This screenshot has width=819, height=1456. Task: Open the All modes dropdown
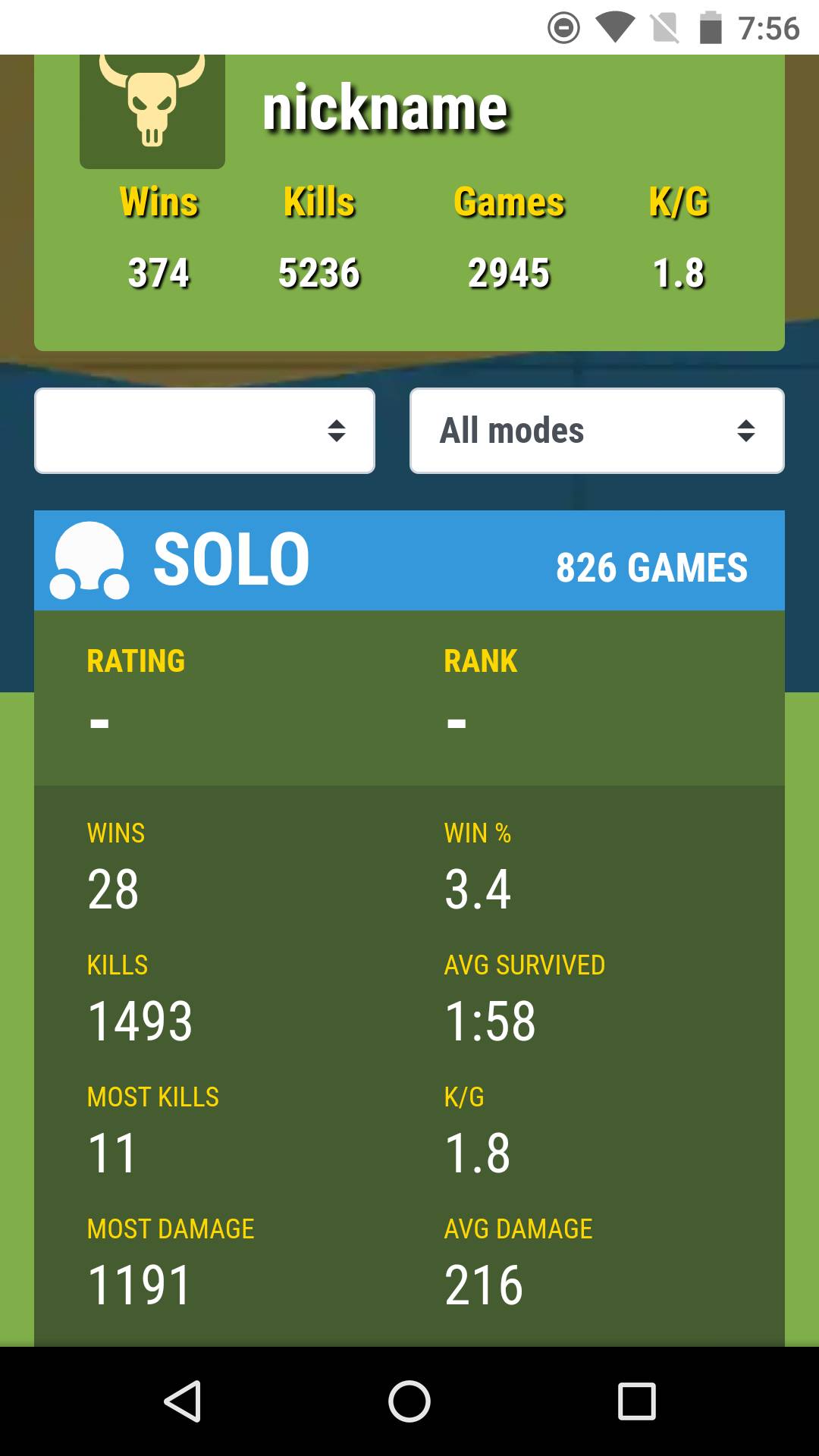(x=597, y=431)
